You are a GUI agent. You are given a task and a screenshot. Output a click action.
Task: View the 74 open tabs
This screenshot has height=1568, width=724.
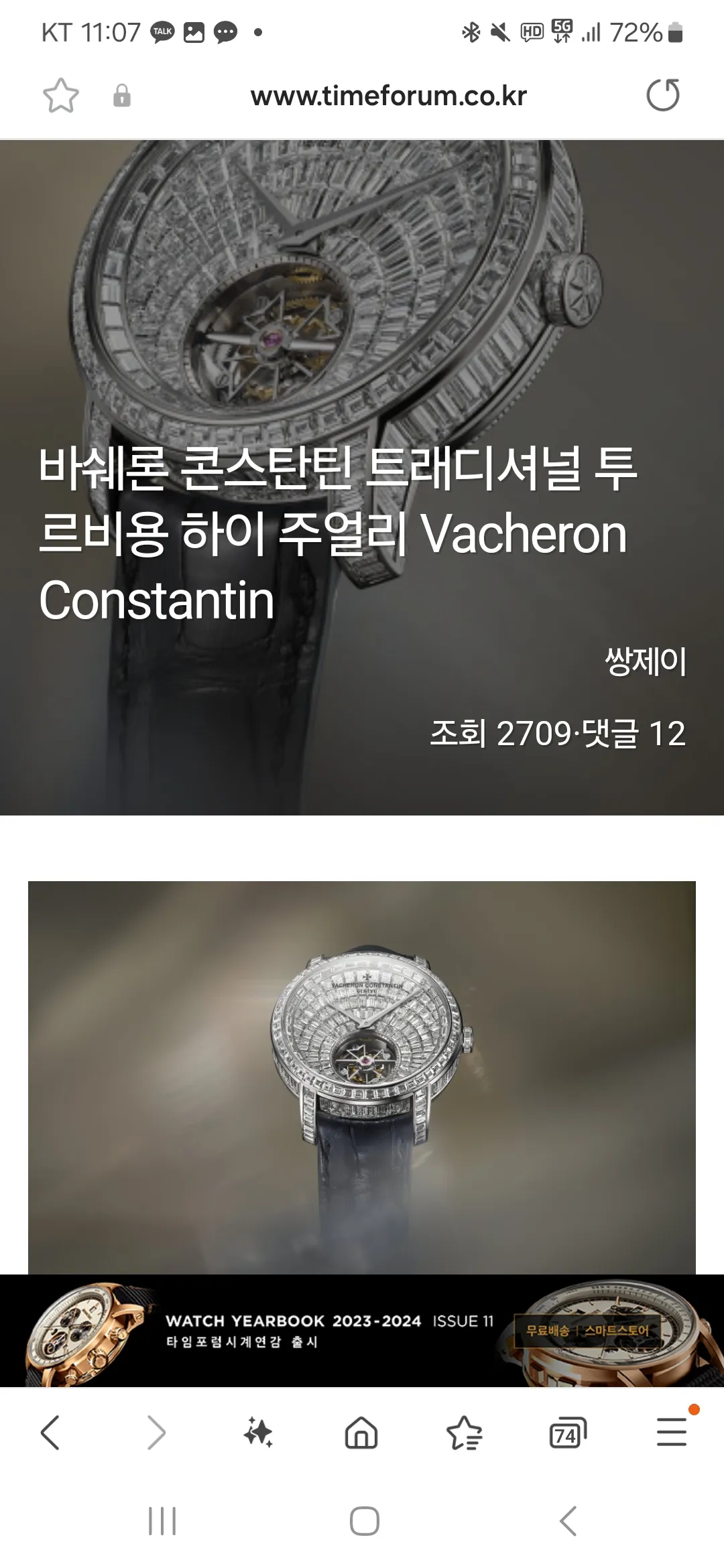coord(567,1433)
